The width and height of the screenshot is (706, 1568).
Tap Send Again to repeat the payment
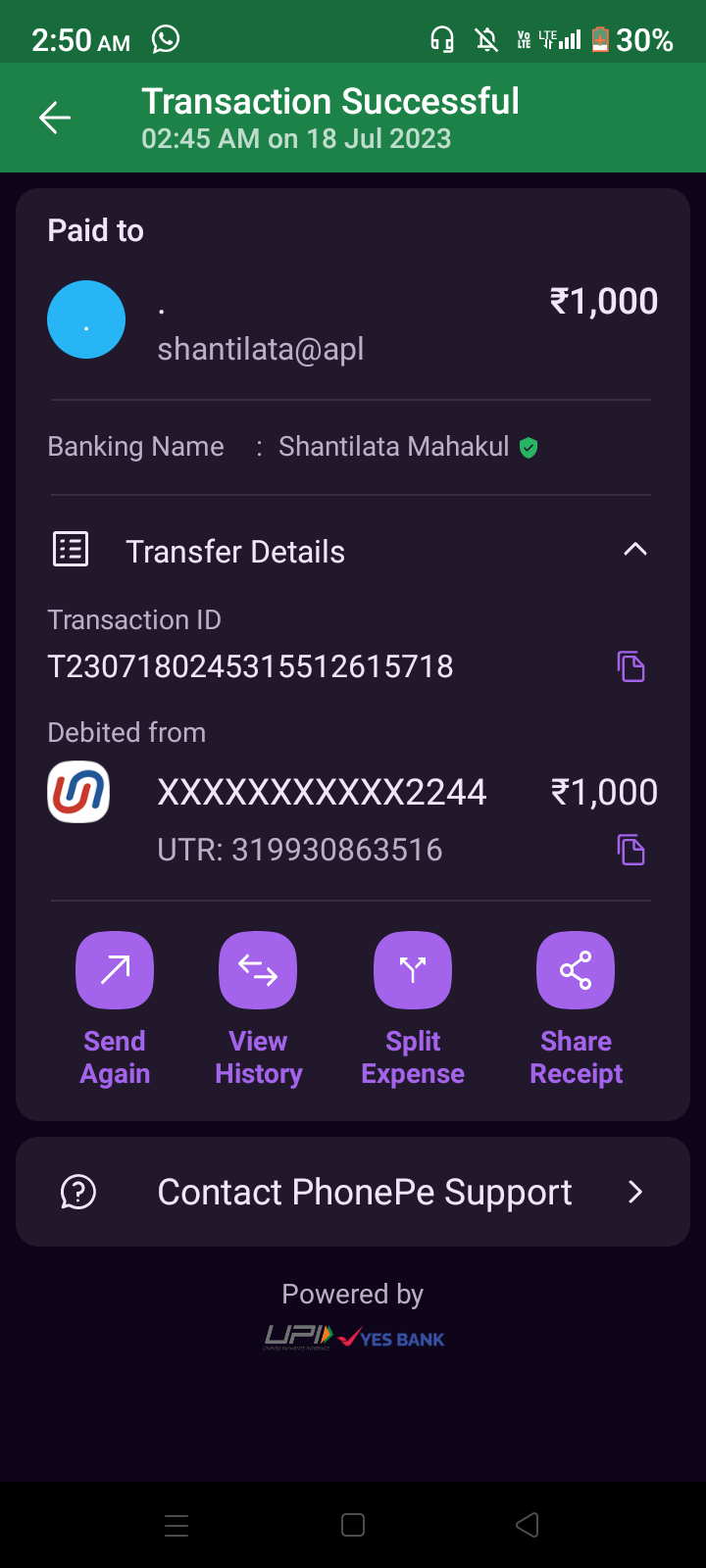[115, 970]
